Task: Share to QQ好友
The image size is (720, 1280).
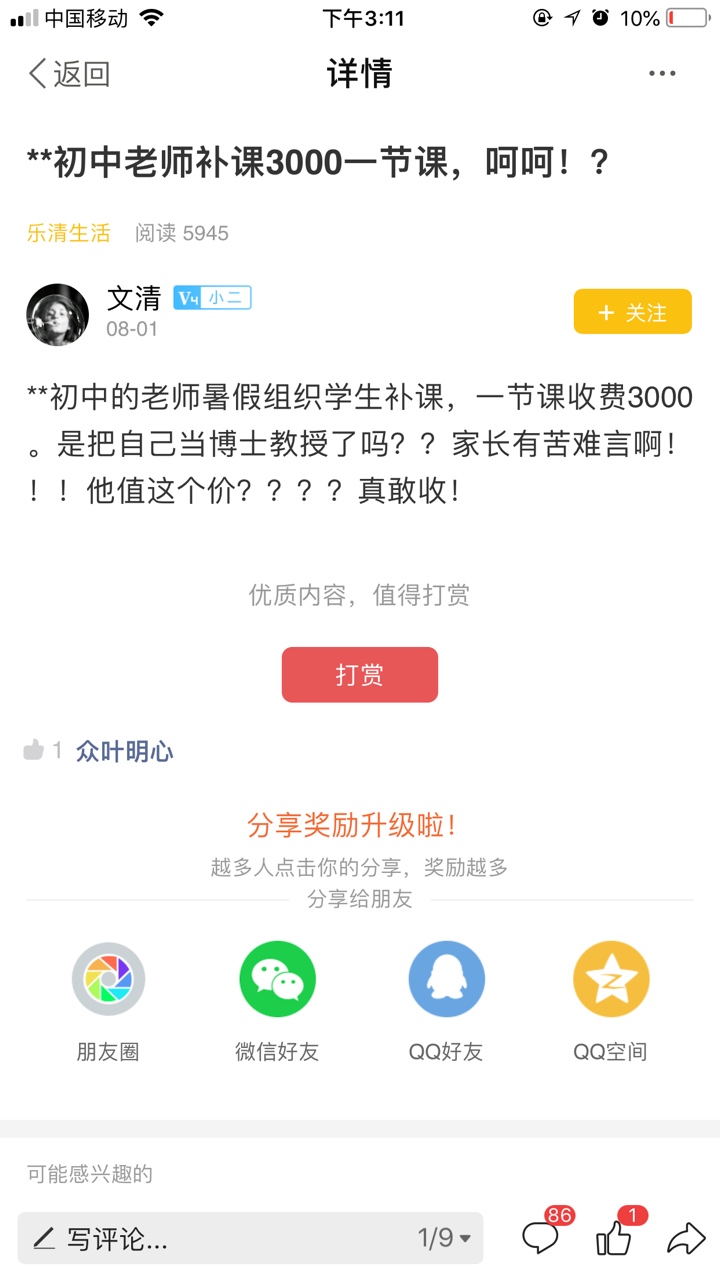Action: tap(446, 979)
